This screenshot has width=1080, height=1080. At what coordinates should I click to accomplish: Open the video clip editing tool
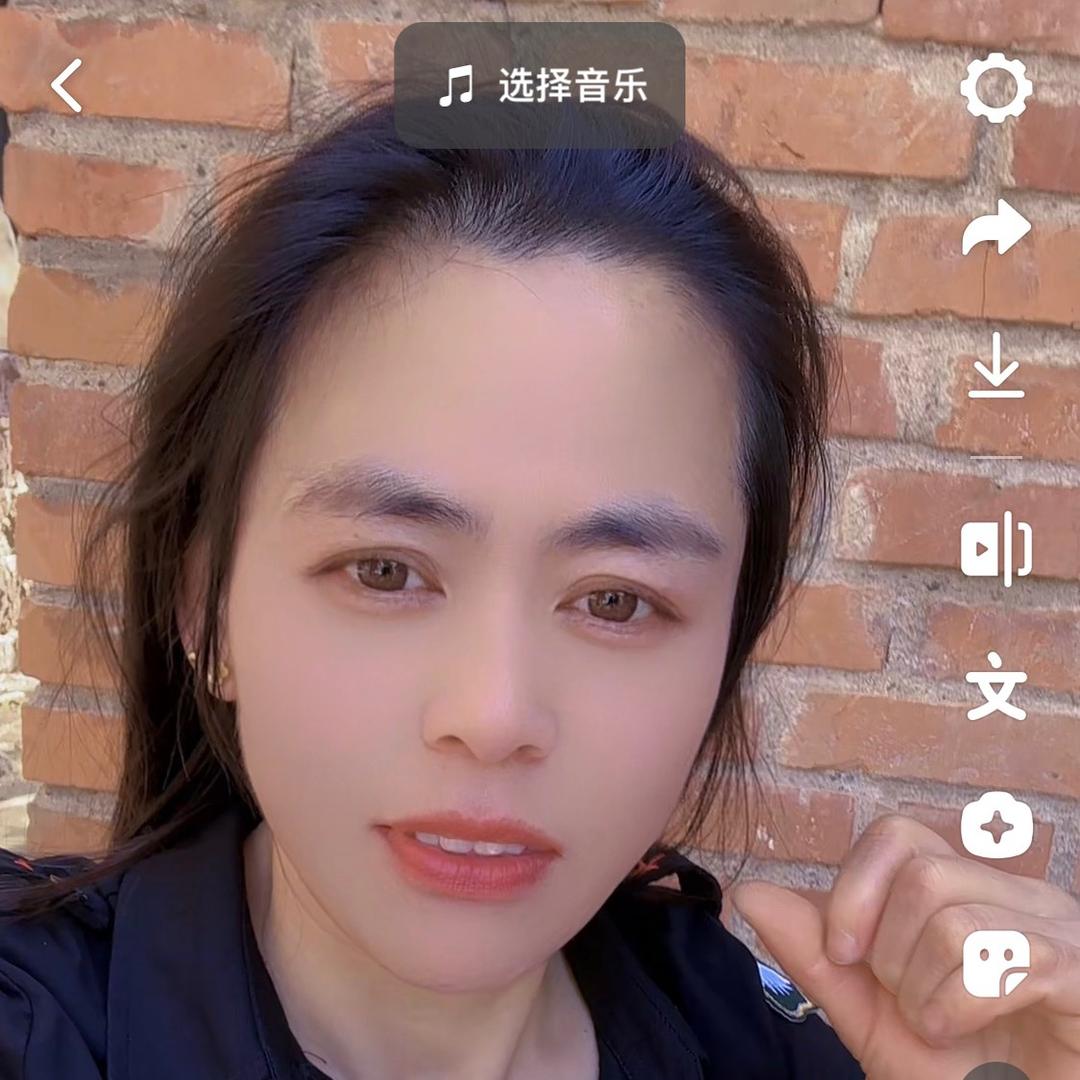tap(996, 549)
